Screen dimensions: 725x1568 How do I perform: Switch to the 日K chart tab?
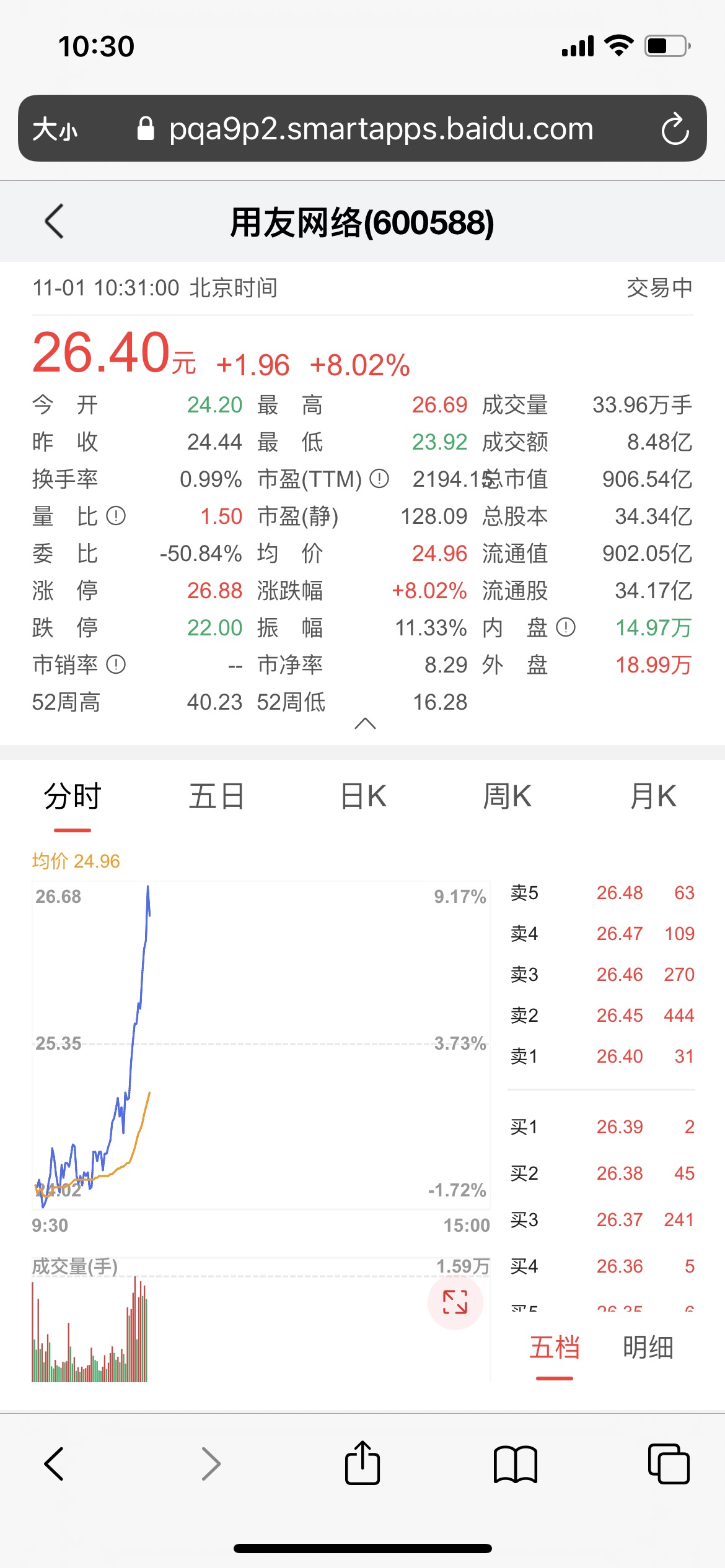[364, 796]
